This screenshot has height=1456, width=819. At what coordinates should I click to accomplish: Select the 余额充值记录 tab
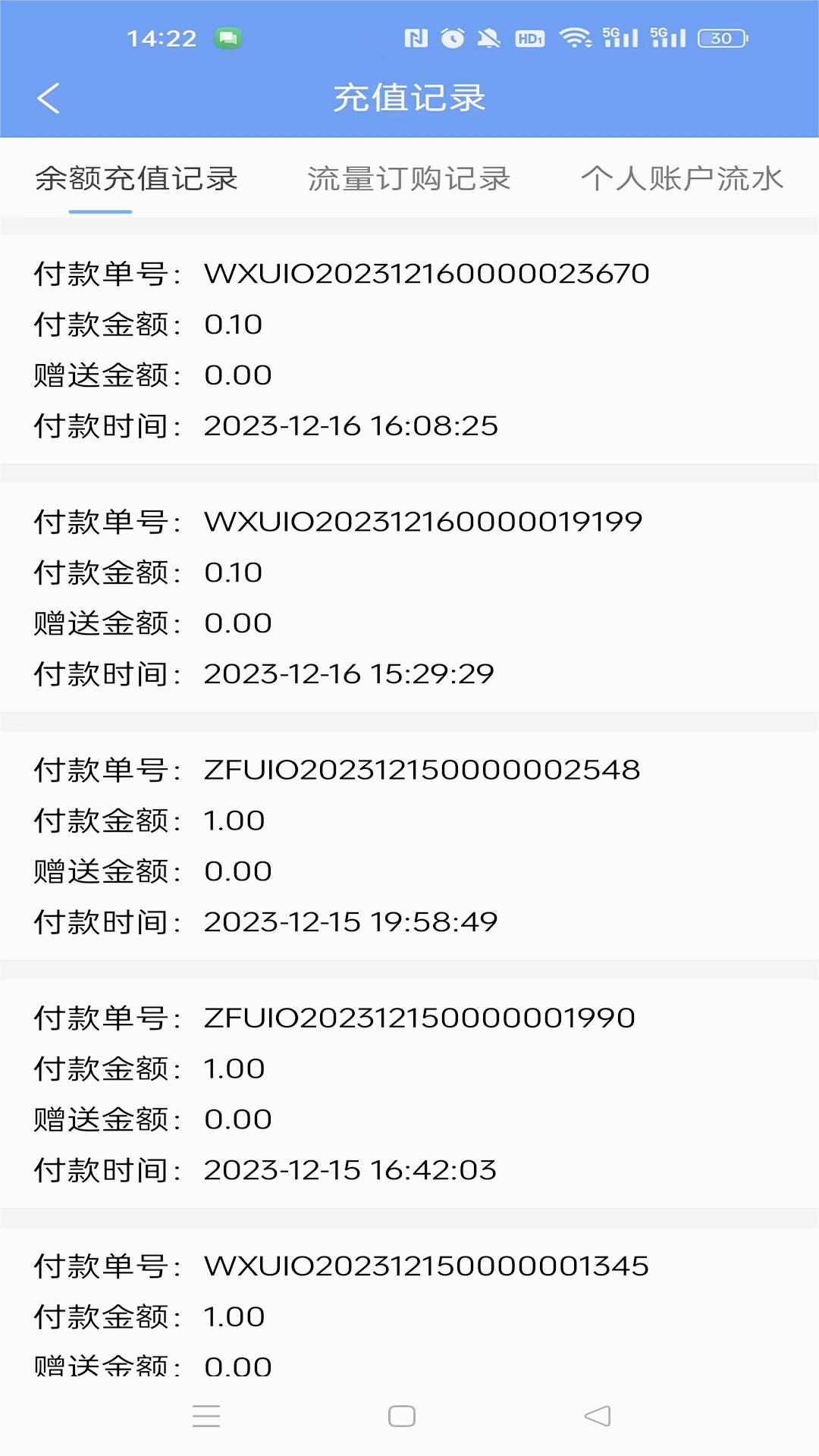(x=136, y=179)
